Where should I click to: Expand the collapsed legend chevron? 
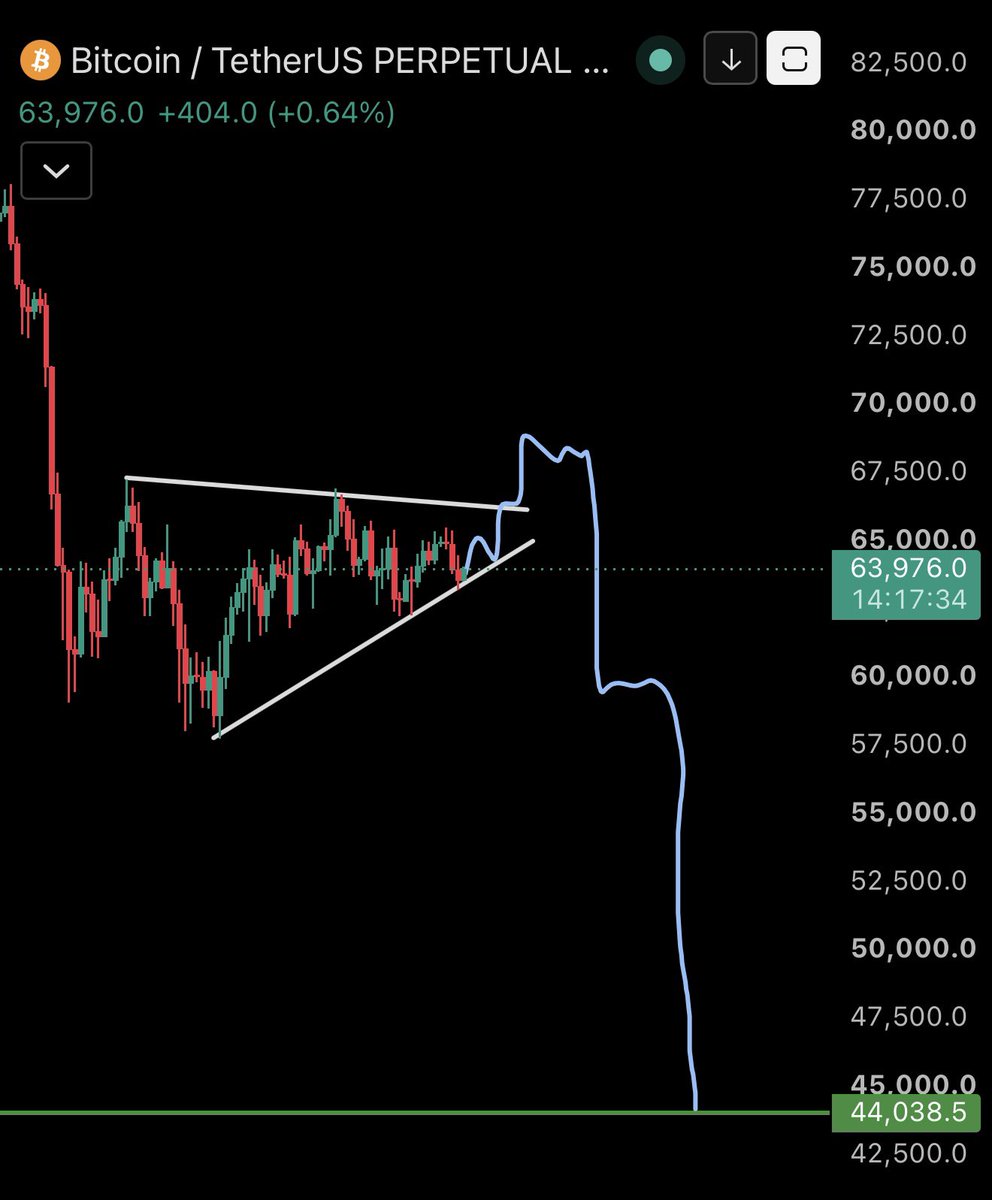click(x=56, y=171)
